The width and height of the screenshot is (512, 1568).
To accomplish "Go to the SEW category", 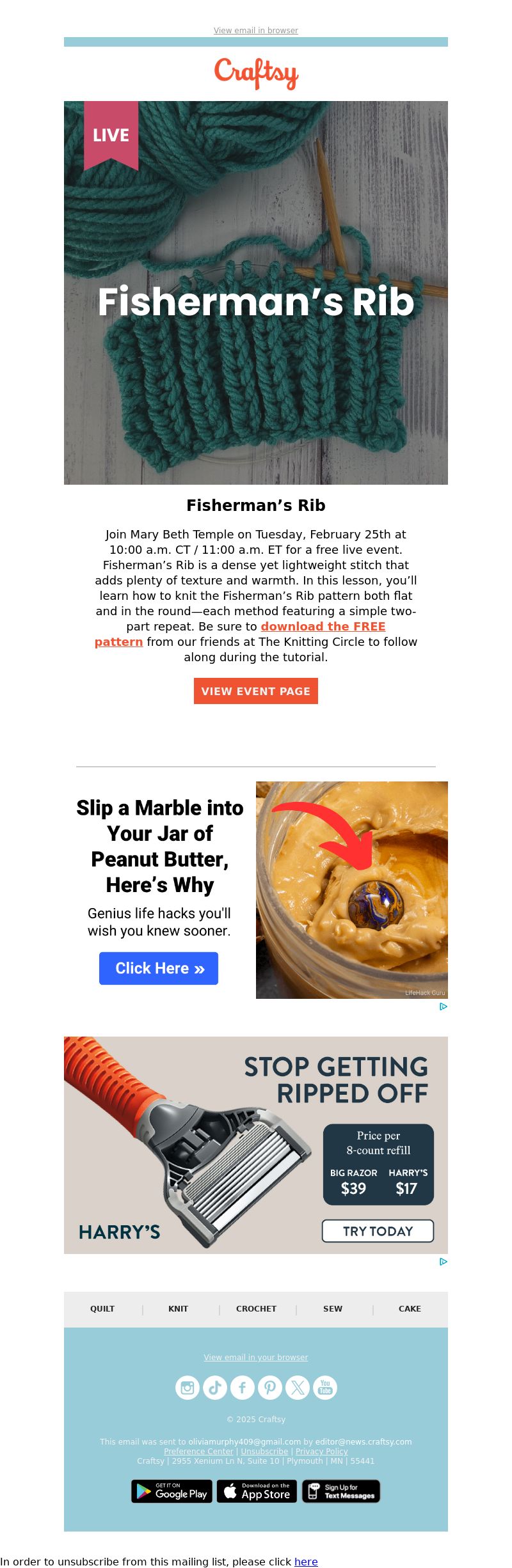I will click(333, 1308).
